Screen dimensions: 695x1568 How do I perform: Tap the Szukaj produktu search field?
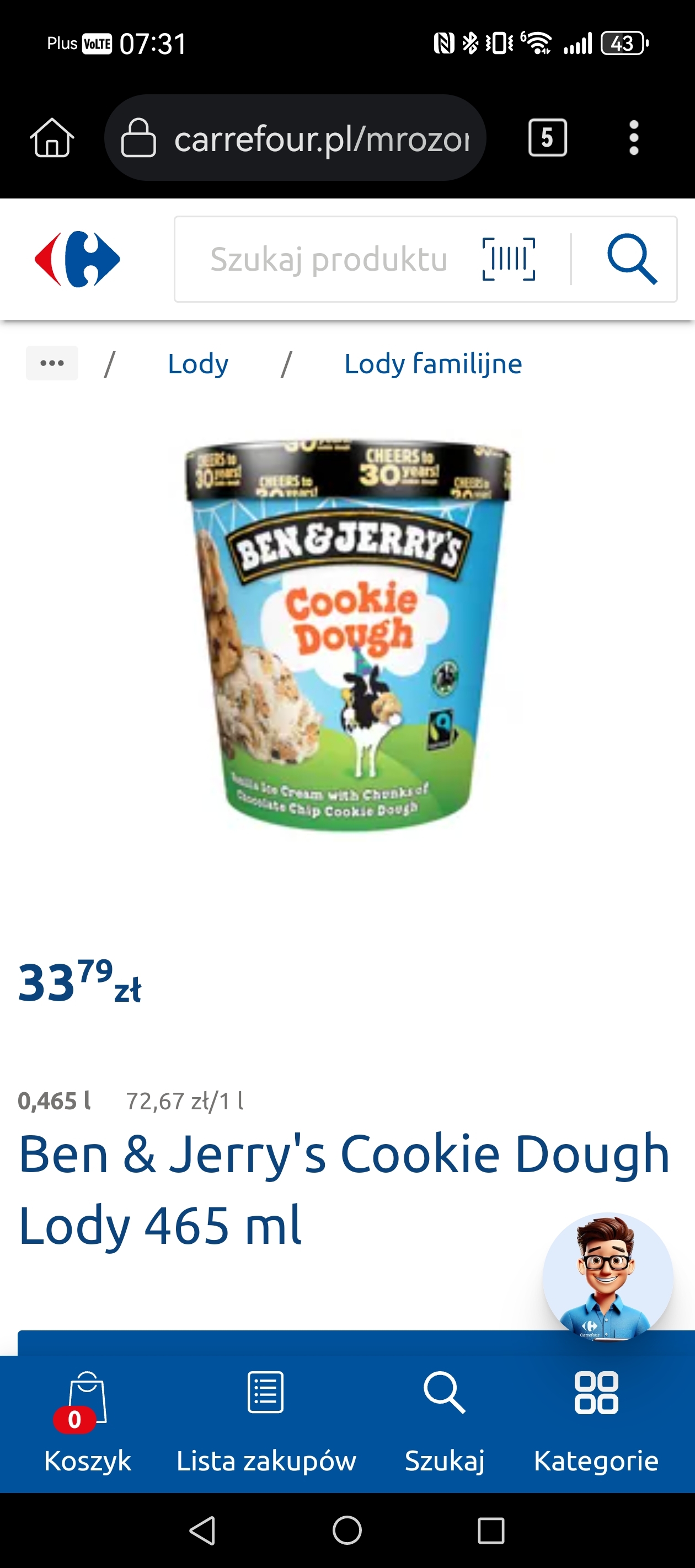(x=329, y=260)
